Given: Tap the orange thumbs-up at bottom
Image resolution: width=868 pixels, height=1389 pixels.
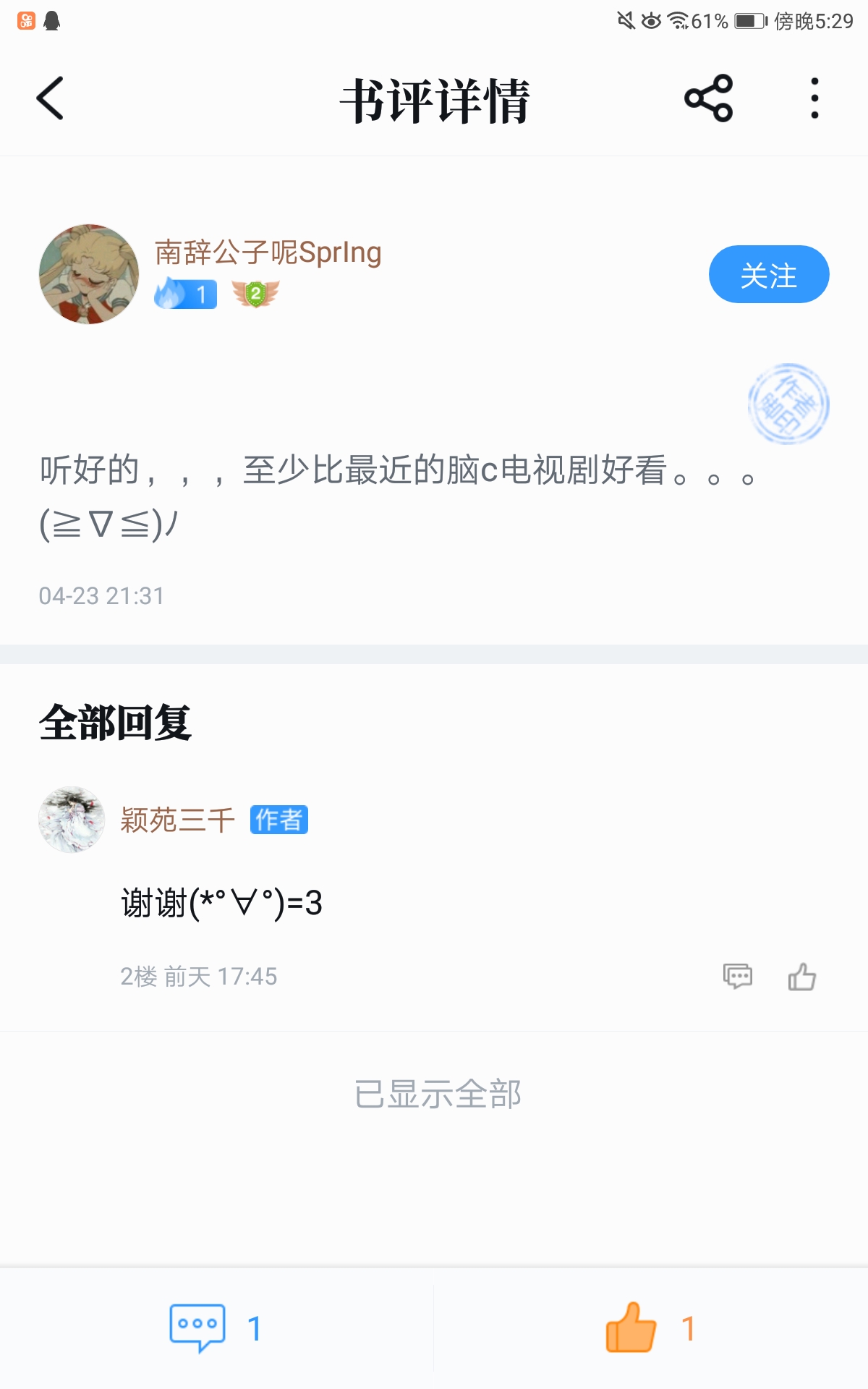Looking at the screenshot, I should coord(631,1328).
